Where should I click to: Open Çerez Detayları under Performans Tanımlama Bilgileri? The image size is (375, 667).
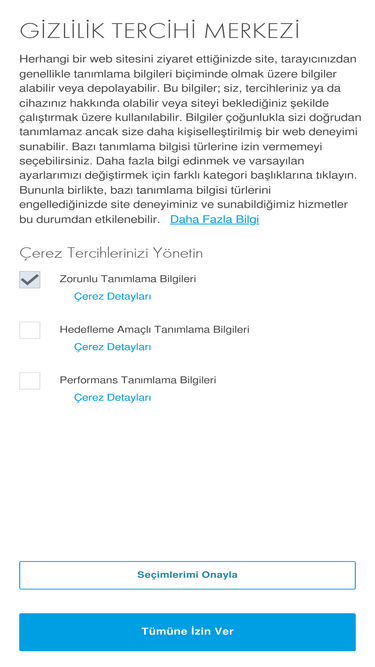tap(113, 398)
